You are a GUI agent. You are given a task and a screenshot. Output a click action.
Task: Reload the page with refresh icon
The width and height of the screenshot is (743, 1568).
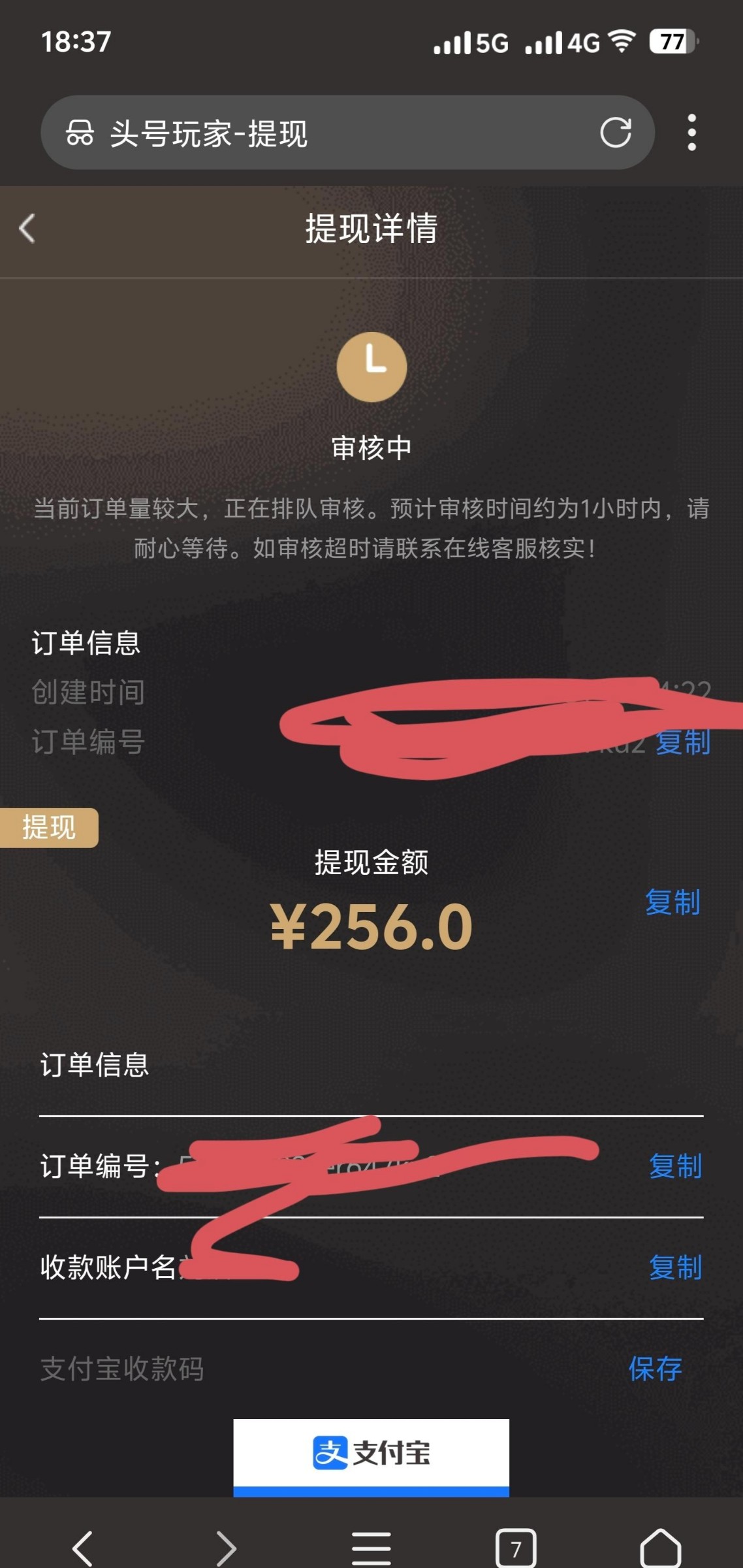click(x=615, y=133)
